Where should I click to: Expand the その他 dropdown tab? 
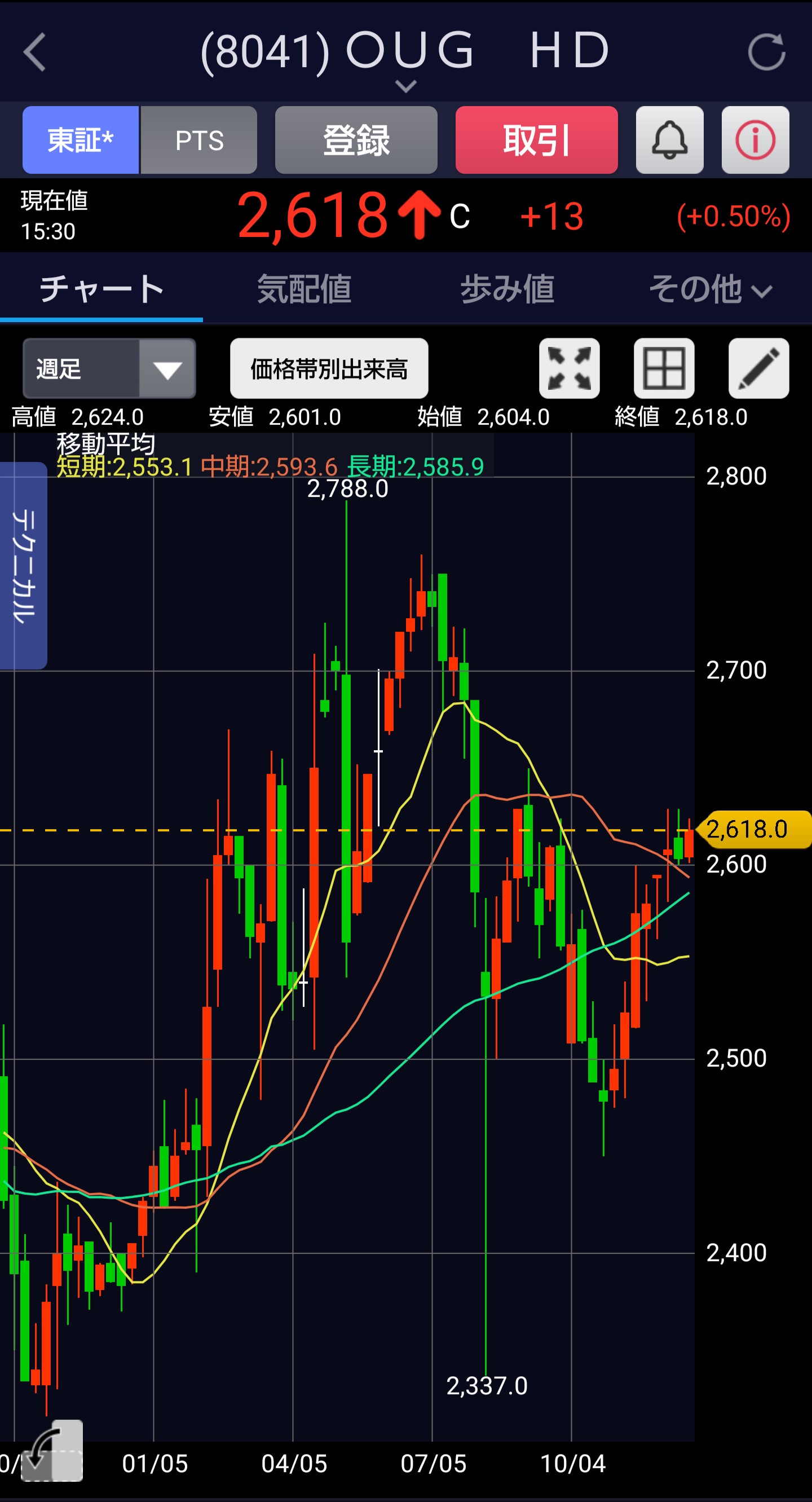click(x=710, y=289)
